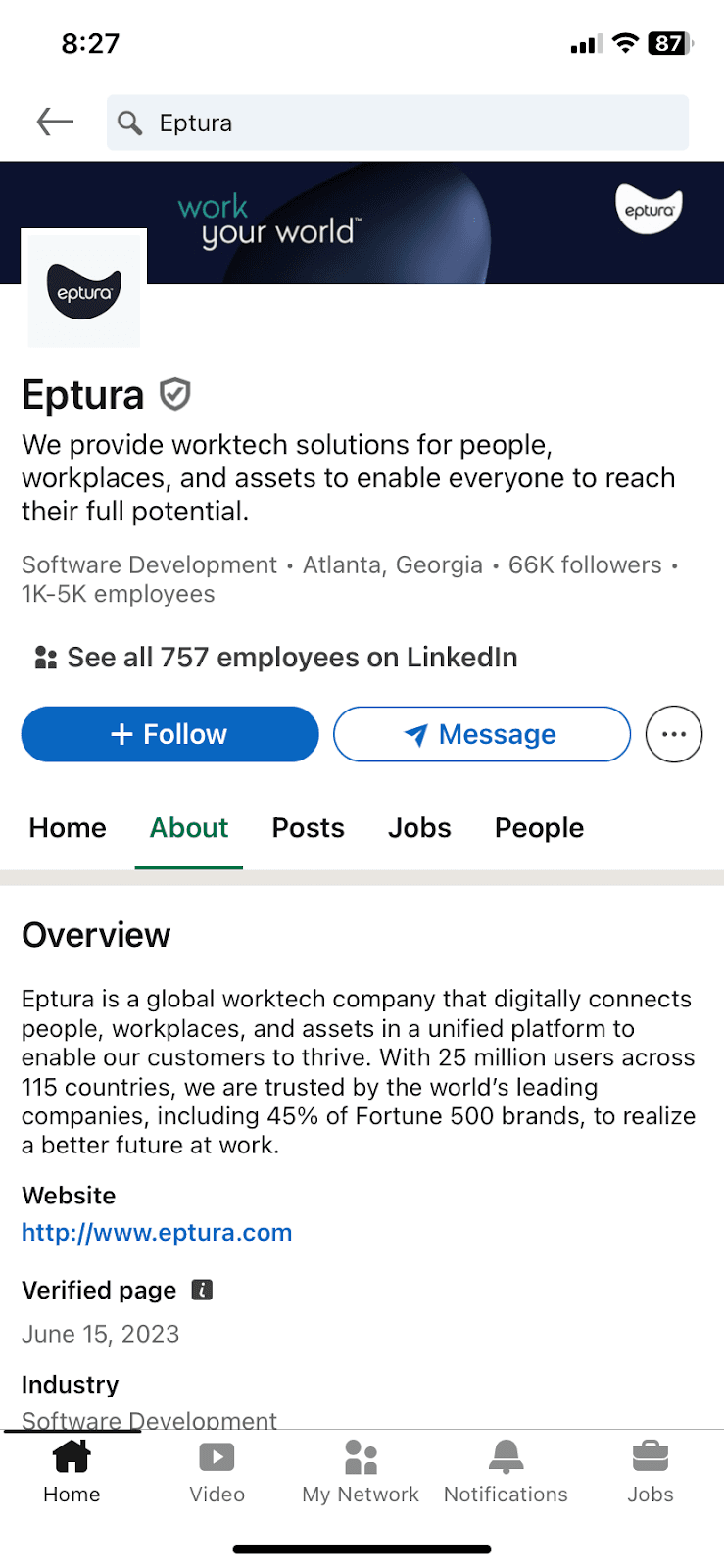Tap the magnifying glass search icon
Image resolution: width=724 pixels, height=1568 pixels.
point(130,122)
